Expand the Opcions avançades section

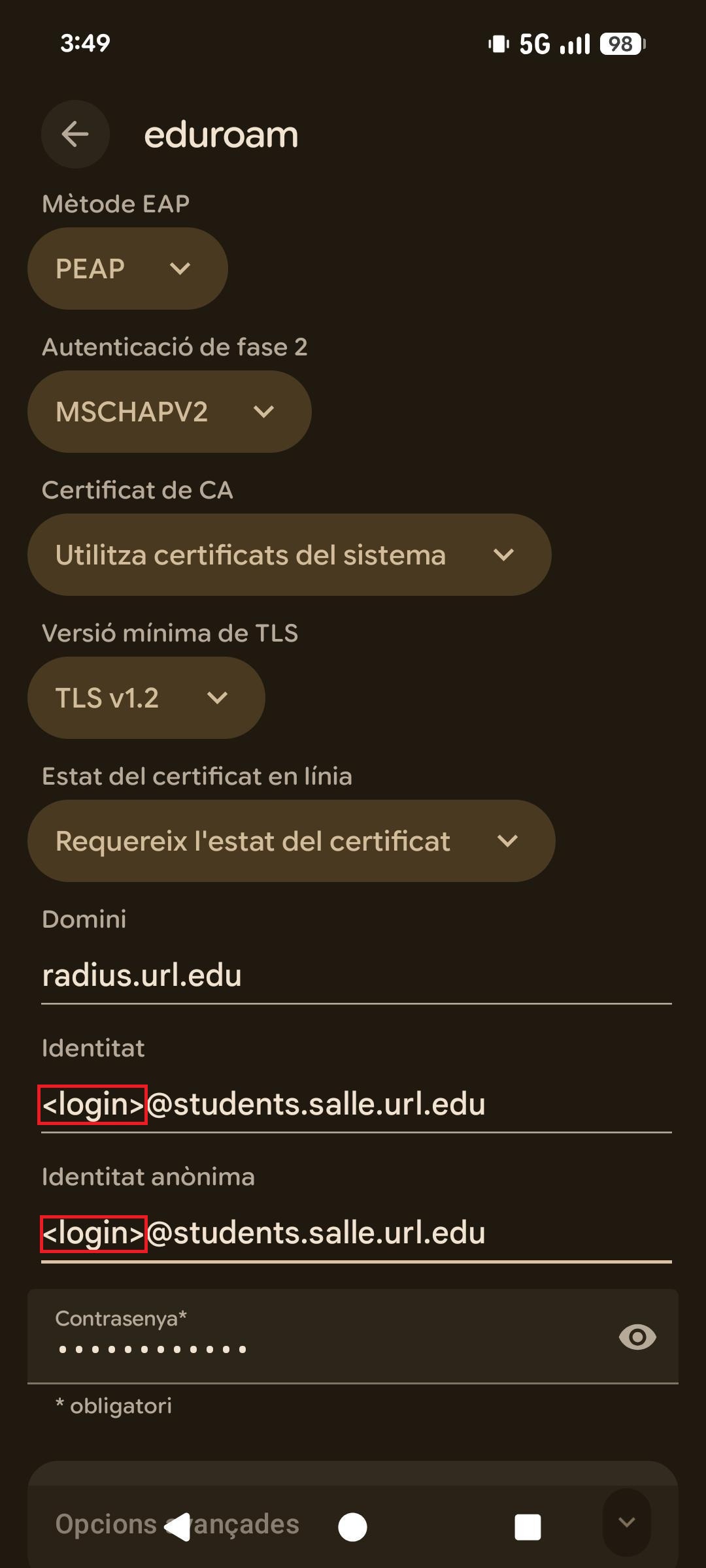click(626, 1522)
